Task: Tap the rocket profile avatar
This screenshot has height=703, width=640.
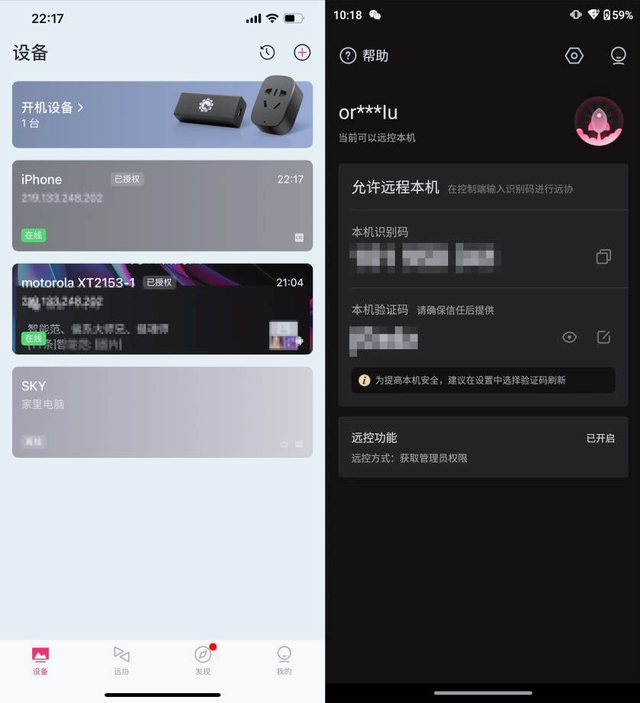Action: click(x=599, y=122)
